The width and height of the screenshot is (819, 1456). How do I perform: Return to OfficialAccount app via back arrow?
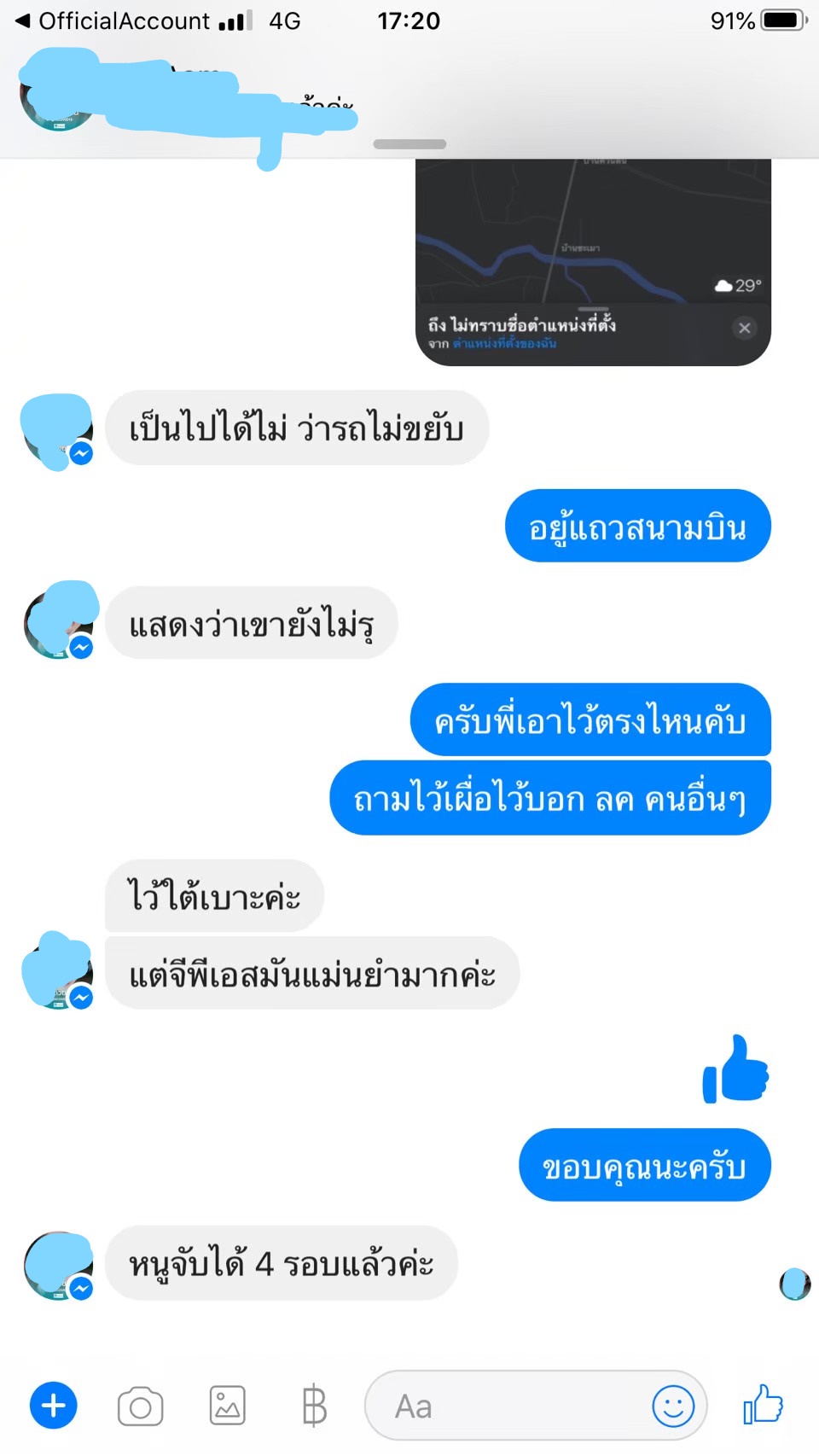pyautogui.click(x=24, y=20)
